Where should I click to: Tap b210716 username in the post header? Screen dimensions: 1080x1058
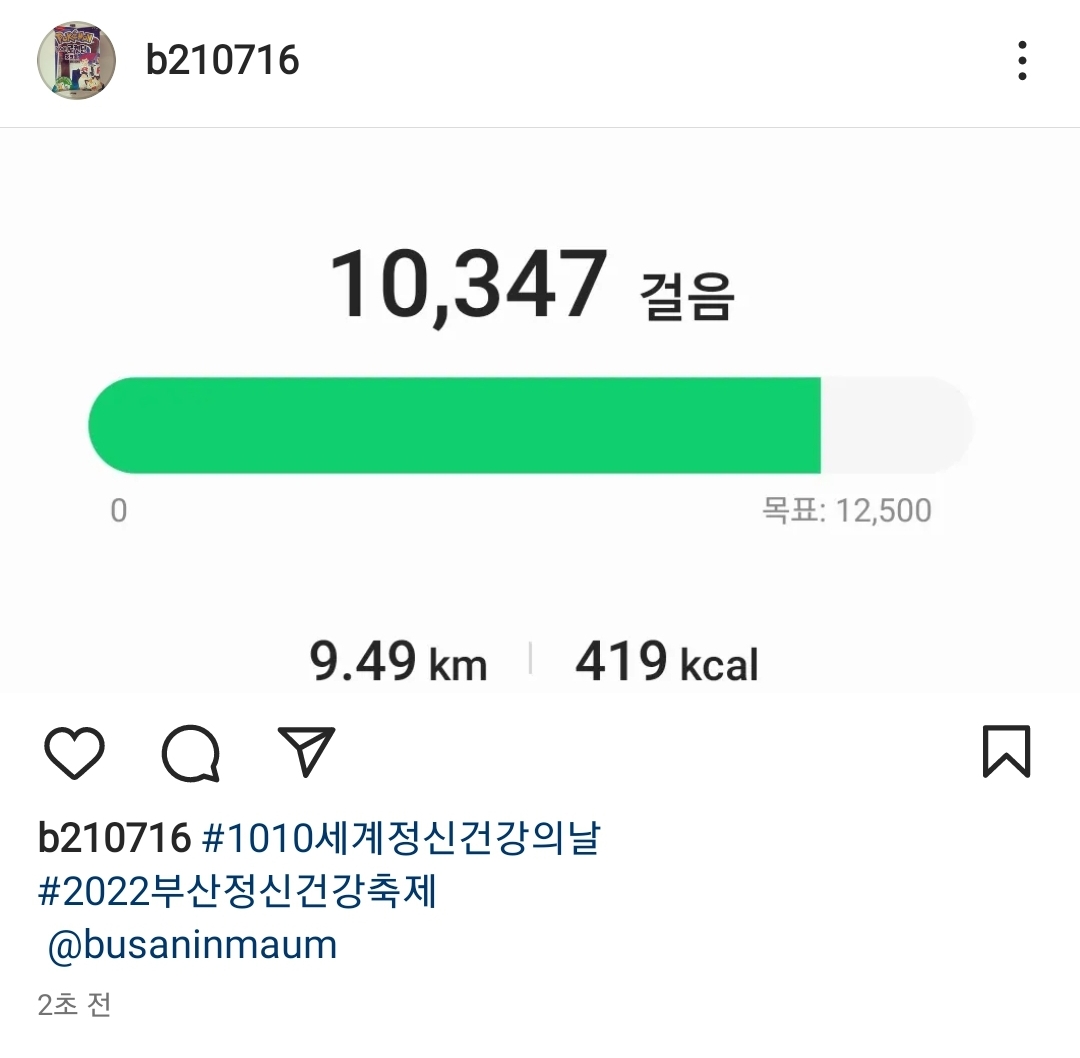click(x=222, y=61)
